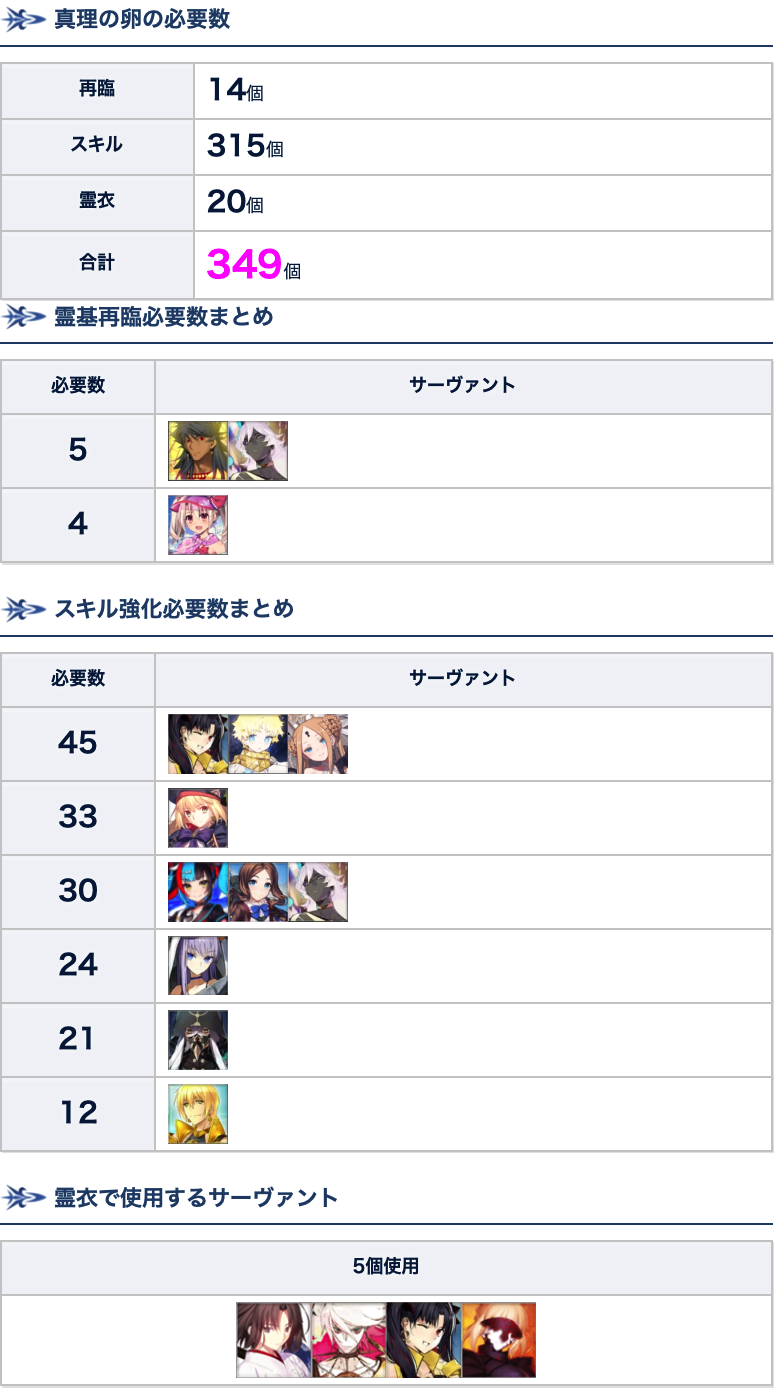Open the red-cap blonde servant needing 33
The width and height of the screenshot is (774, 1388).
tap(198, 818)
